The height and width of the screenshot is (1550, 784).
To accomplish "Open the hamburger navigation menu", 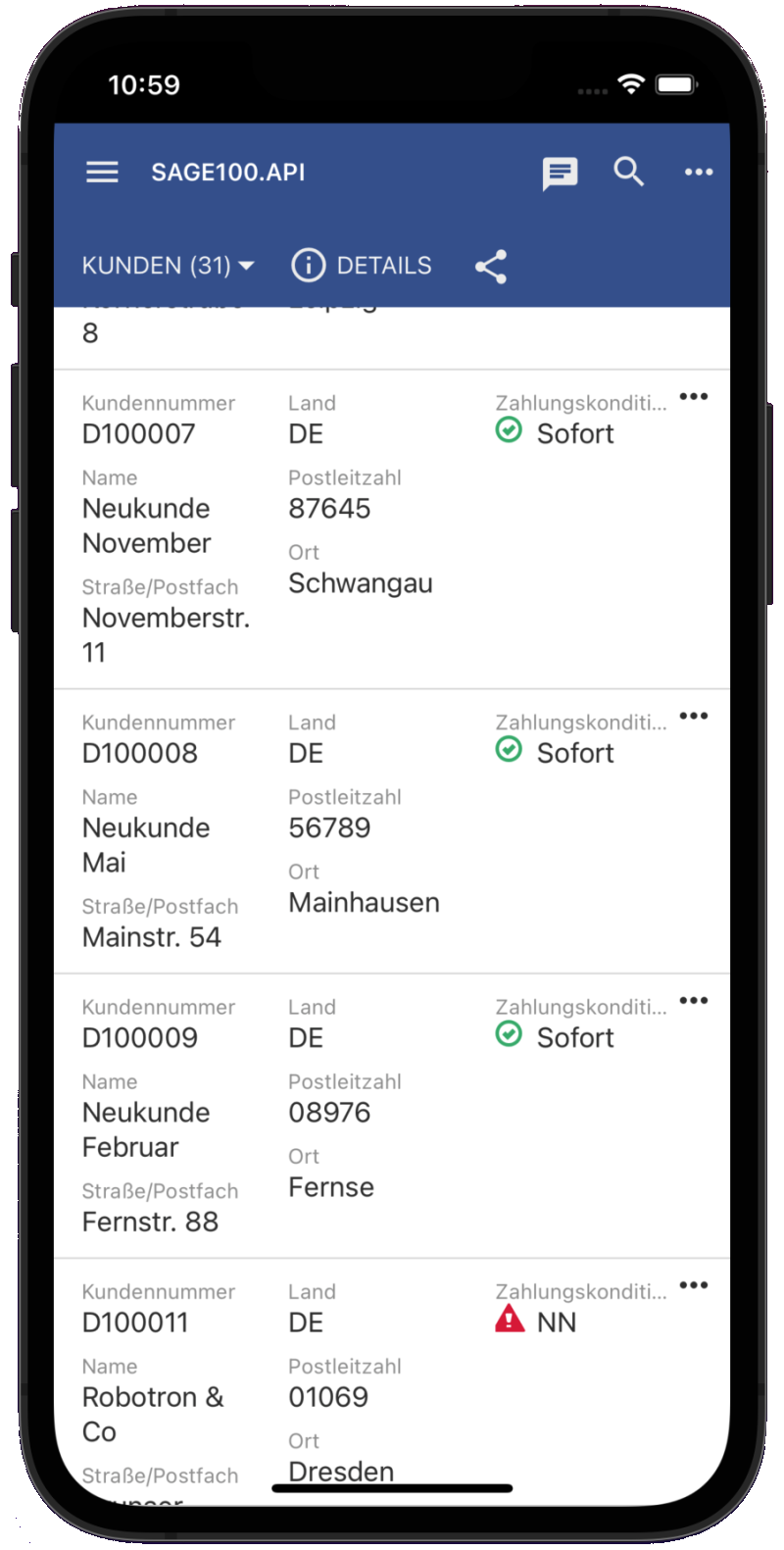I will [x=102, y=173].
